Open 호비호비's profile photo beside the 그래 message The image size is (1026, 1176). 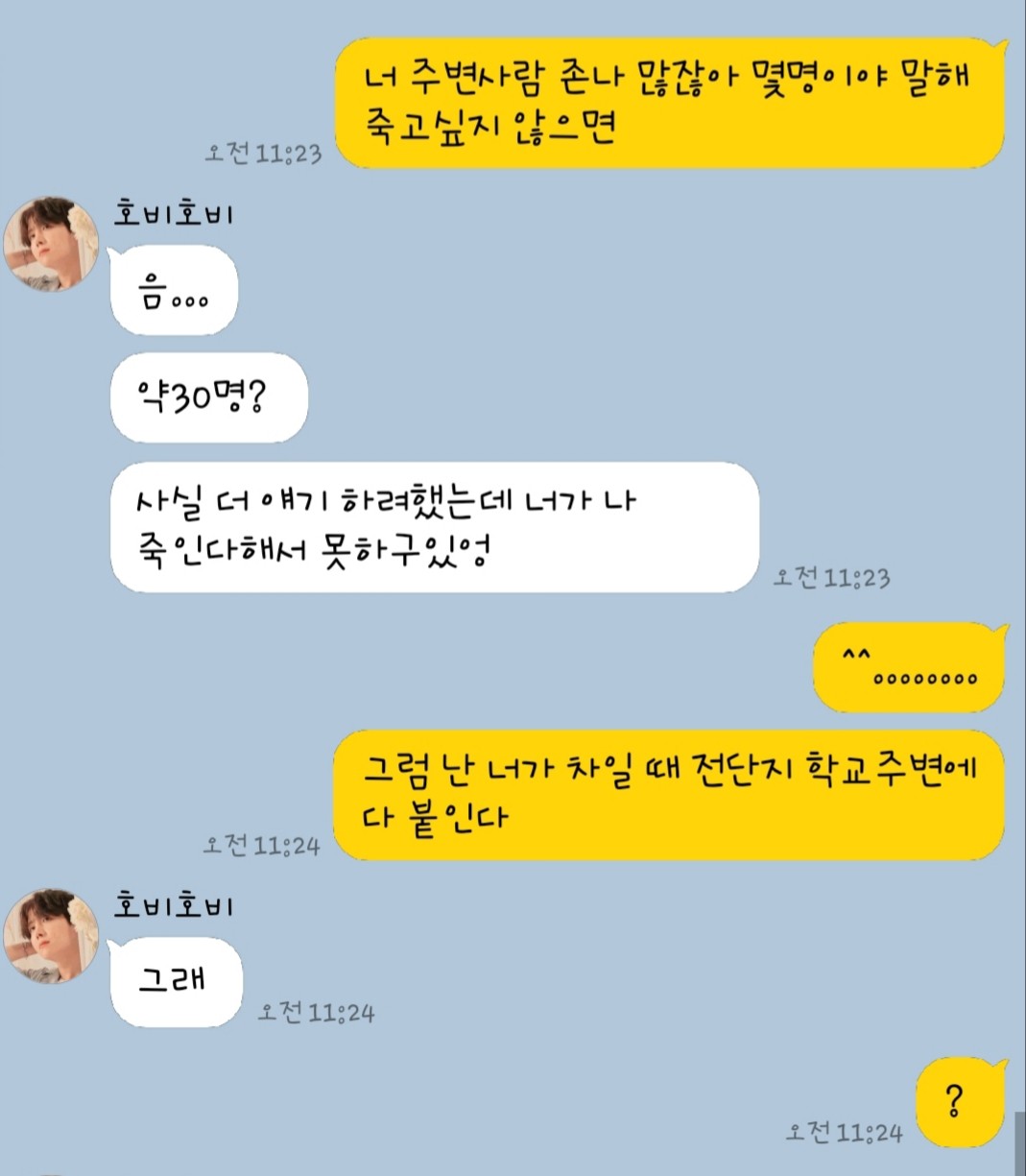click(x=52, y=936)
